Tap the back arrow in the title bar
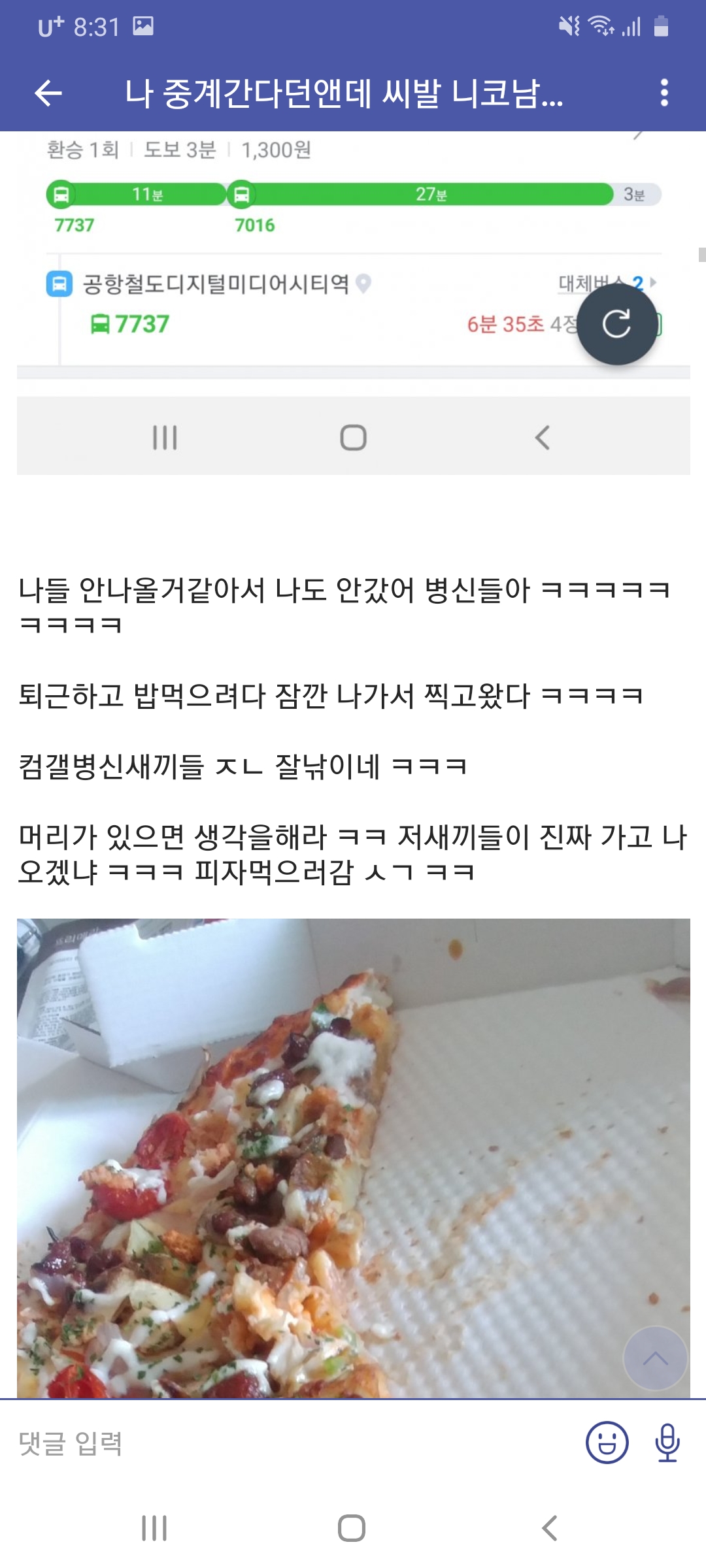The width and height of the screenshot is (706, 1568). [x=49, y=93]
